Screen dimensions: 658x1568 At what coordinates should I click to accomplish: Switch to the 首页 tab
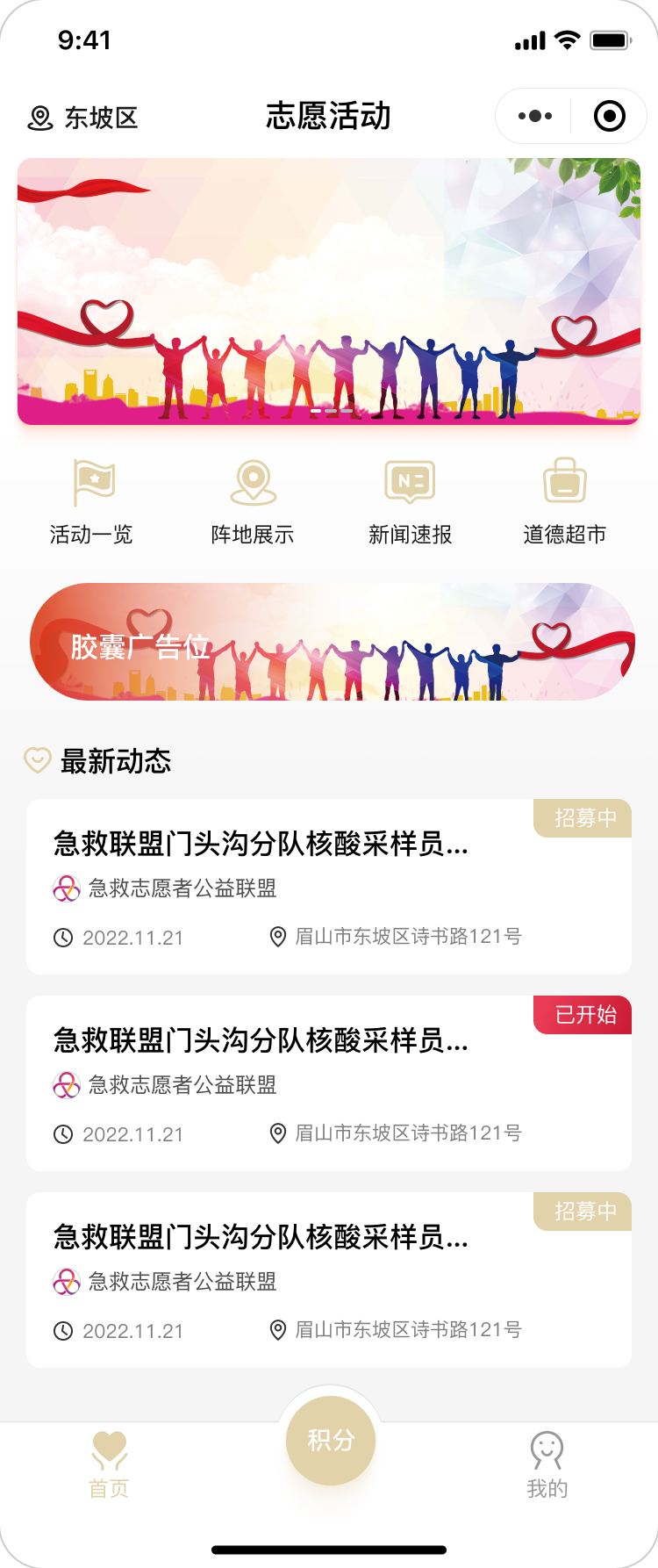[110, 1464]
